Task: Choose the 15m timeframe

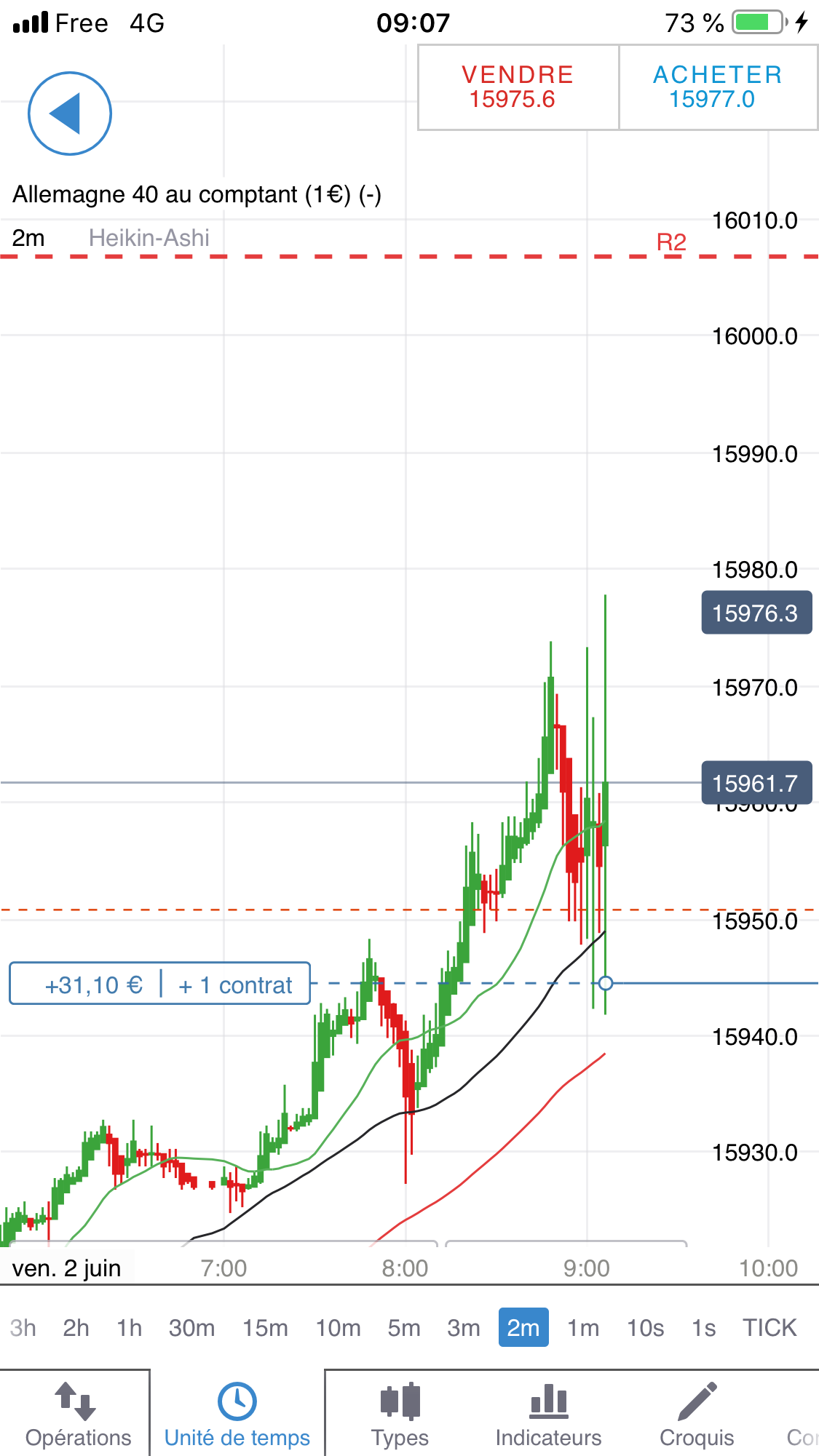Action: point(265,1328)
